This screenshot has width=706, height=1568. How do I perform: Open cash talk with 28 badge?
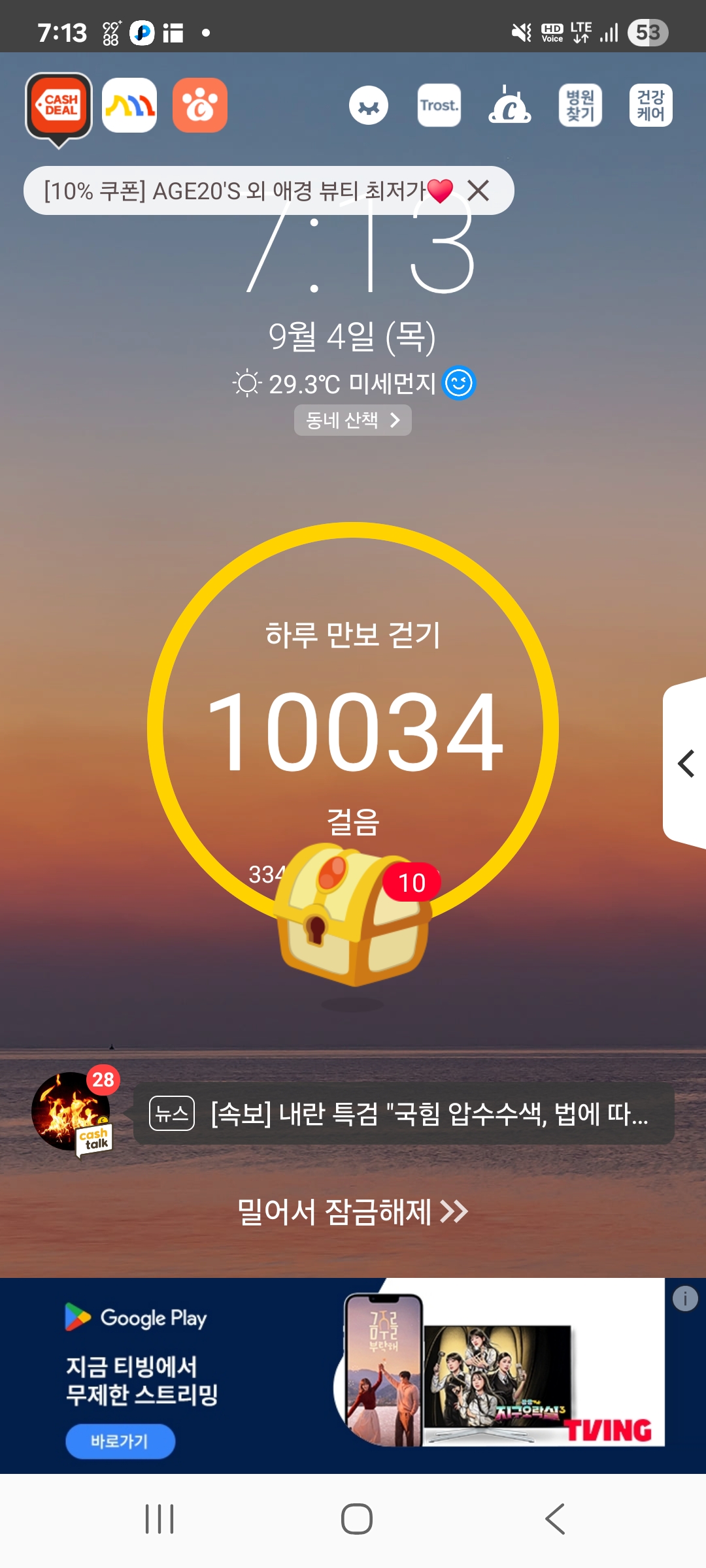(x=72, y=1112)
